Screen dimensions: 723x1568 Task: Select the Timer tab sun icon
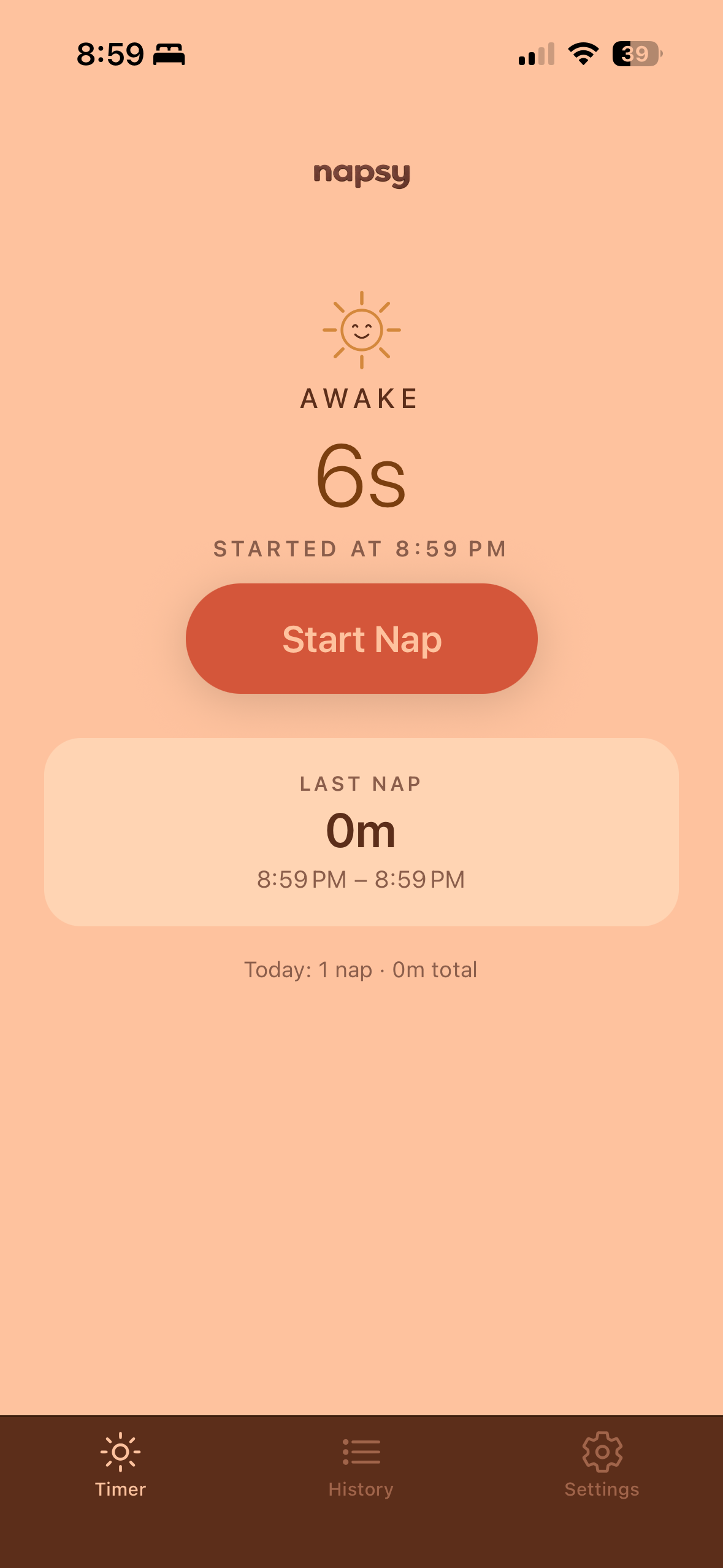point(120,1451)
